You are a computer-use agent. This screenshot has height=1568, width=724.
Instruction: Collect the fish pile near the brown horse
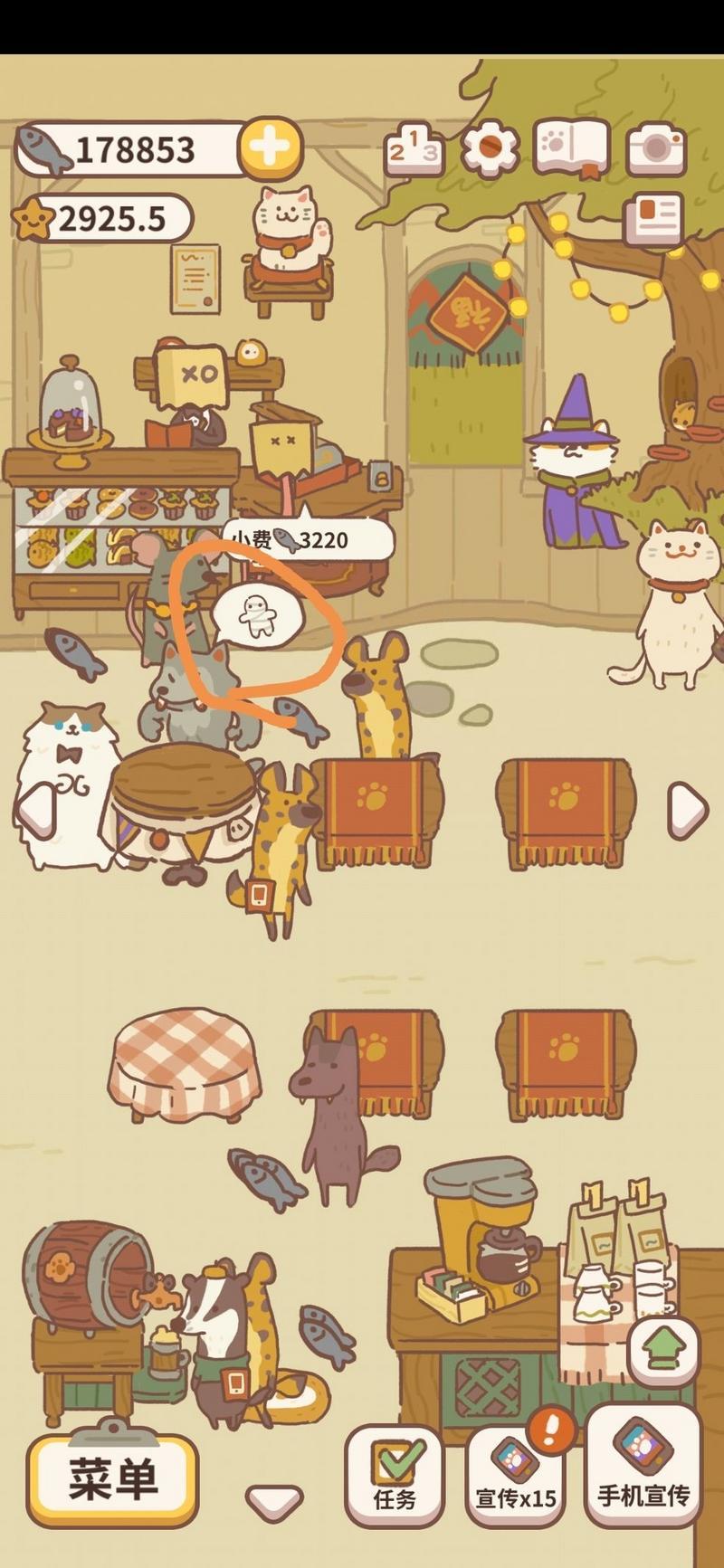click(x=267, y=1176)
